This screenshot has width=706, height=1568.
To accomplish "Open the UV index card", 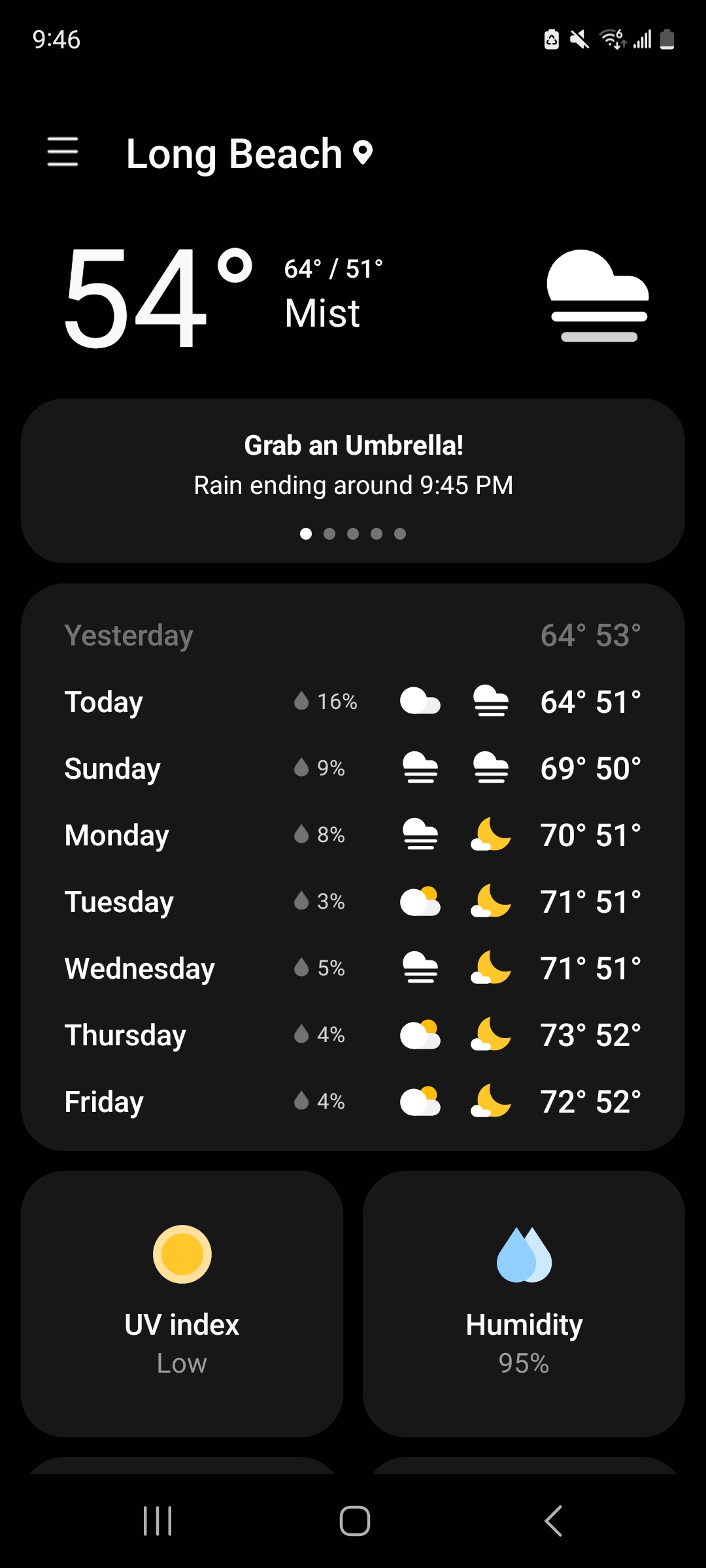I will 182,1303.
